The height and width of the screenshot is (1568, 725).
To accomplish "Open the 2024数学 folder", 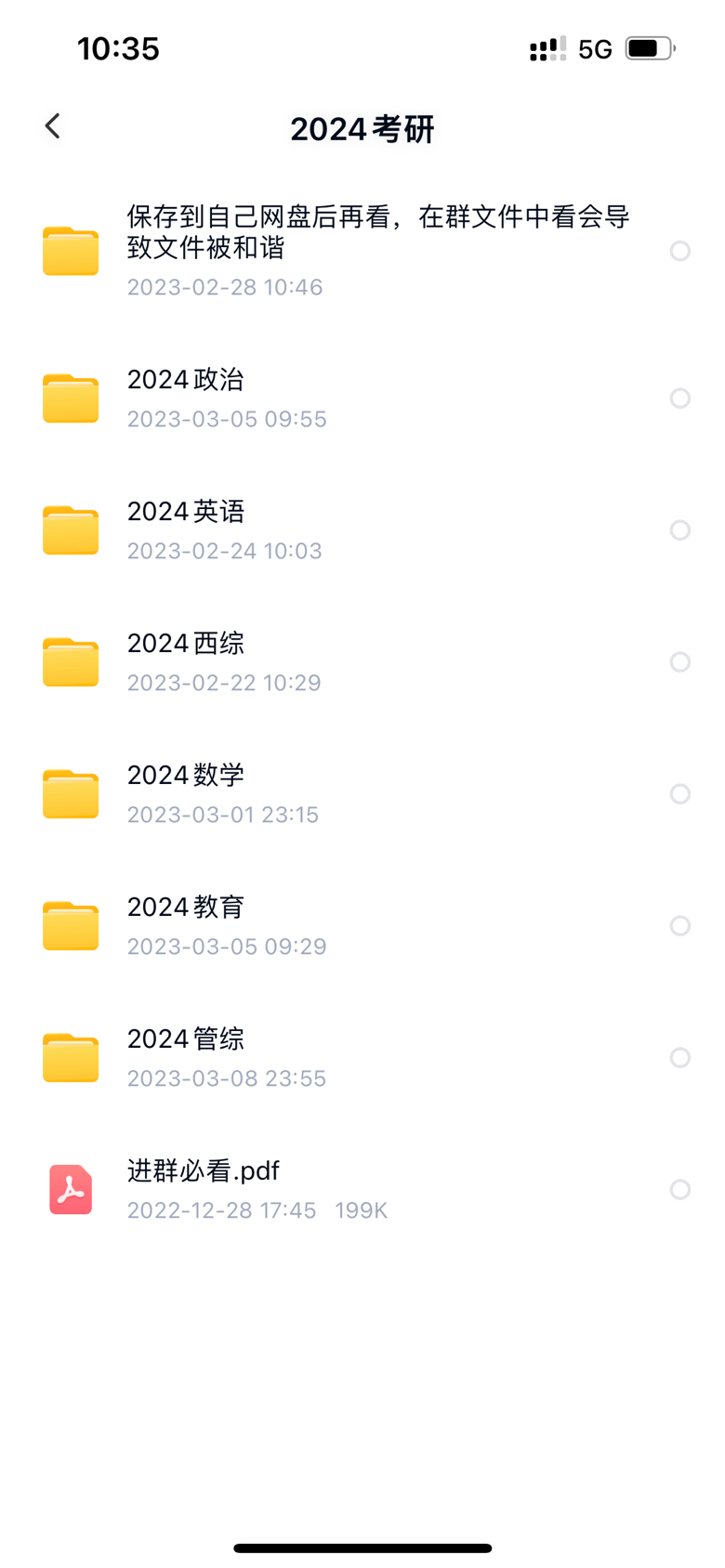I will click(x=362, y=794).
